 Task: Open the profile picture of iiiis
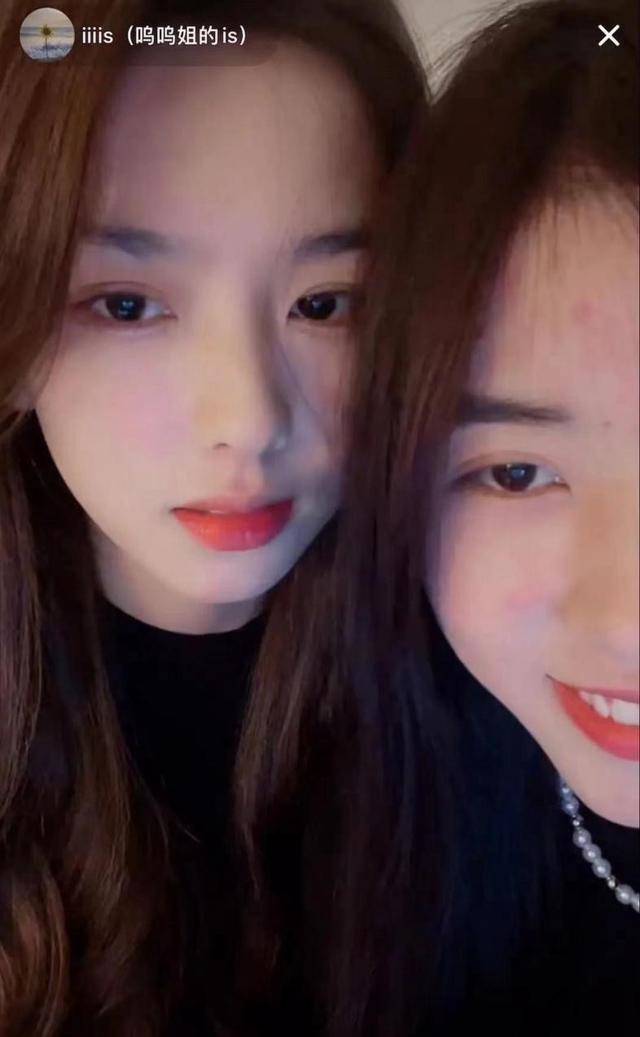(x=47, y=35)
